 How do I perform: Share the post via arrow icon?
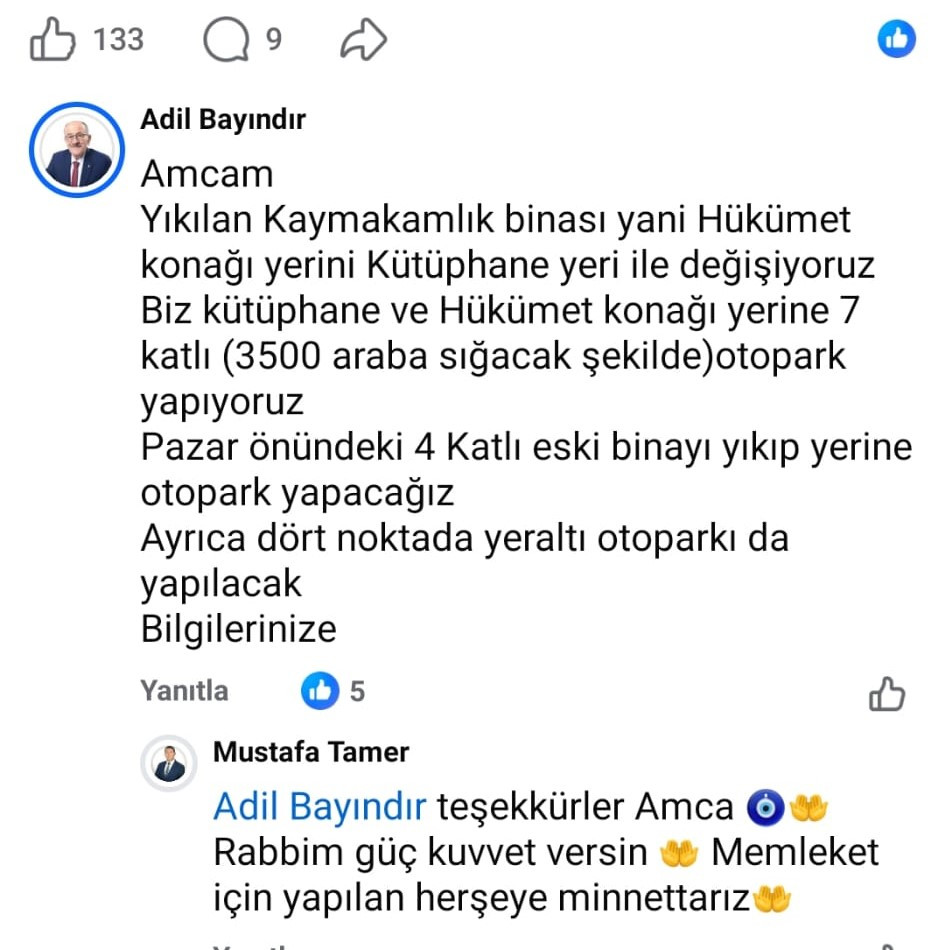pos(363,40)
